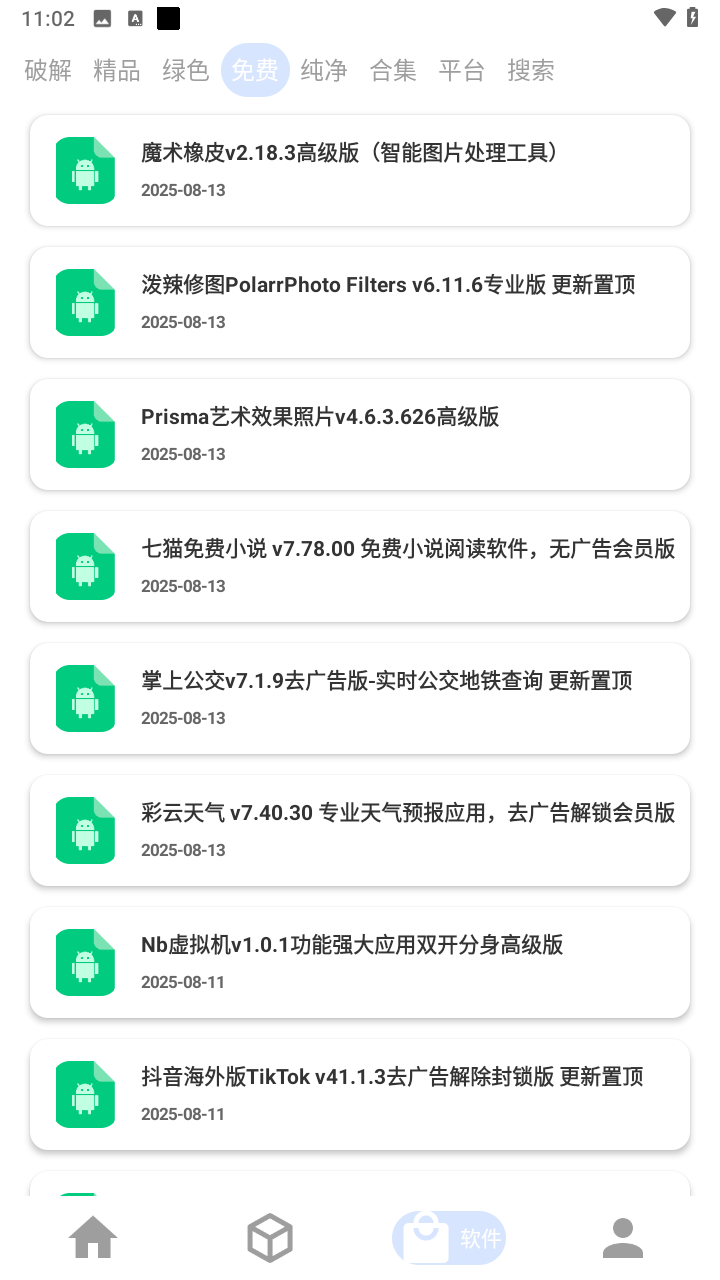Tap the 软件 bottom navigation item

pos(449,1238)
